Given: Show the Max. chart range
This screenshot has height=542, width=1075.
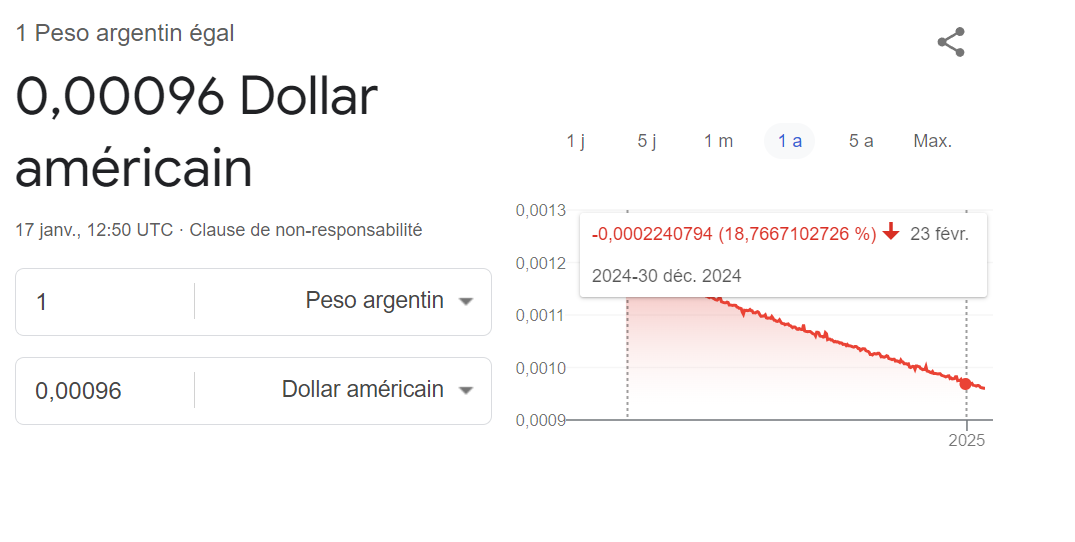Looking at the screenshot, I should coord(932,141).
